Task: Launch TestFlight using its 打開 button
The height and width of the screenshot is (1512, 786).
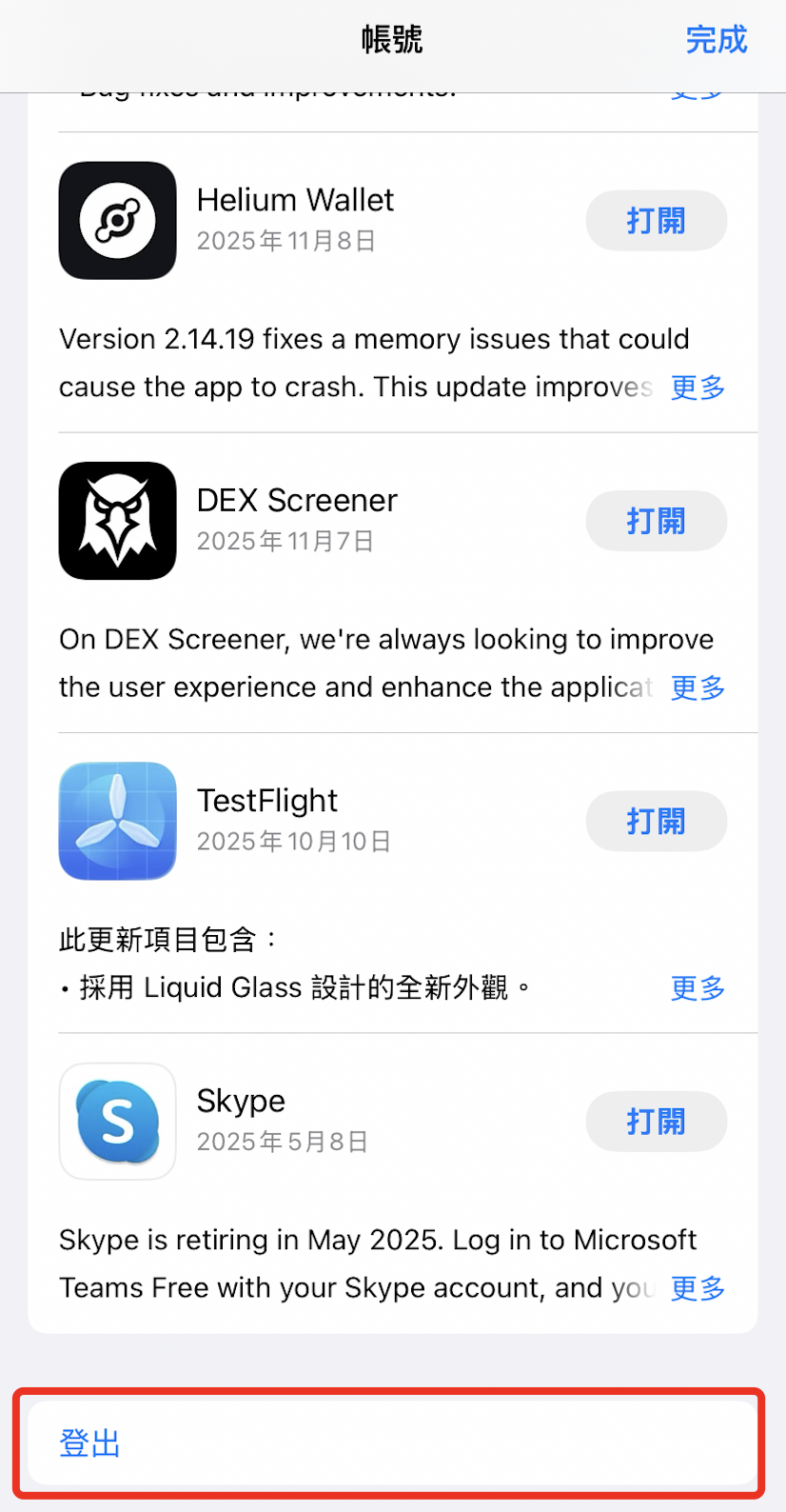Action: (x=656, y=821)
